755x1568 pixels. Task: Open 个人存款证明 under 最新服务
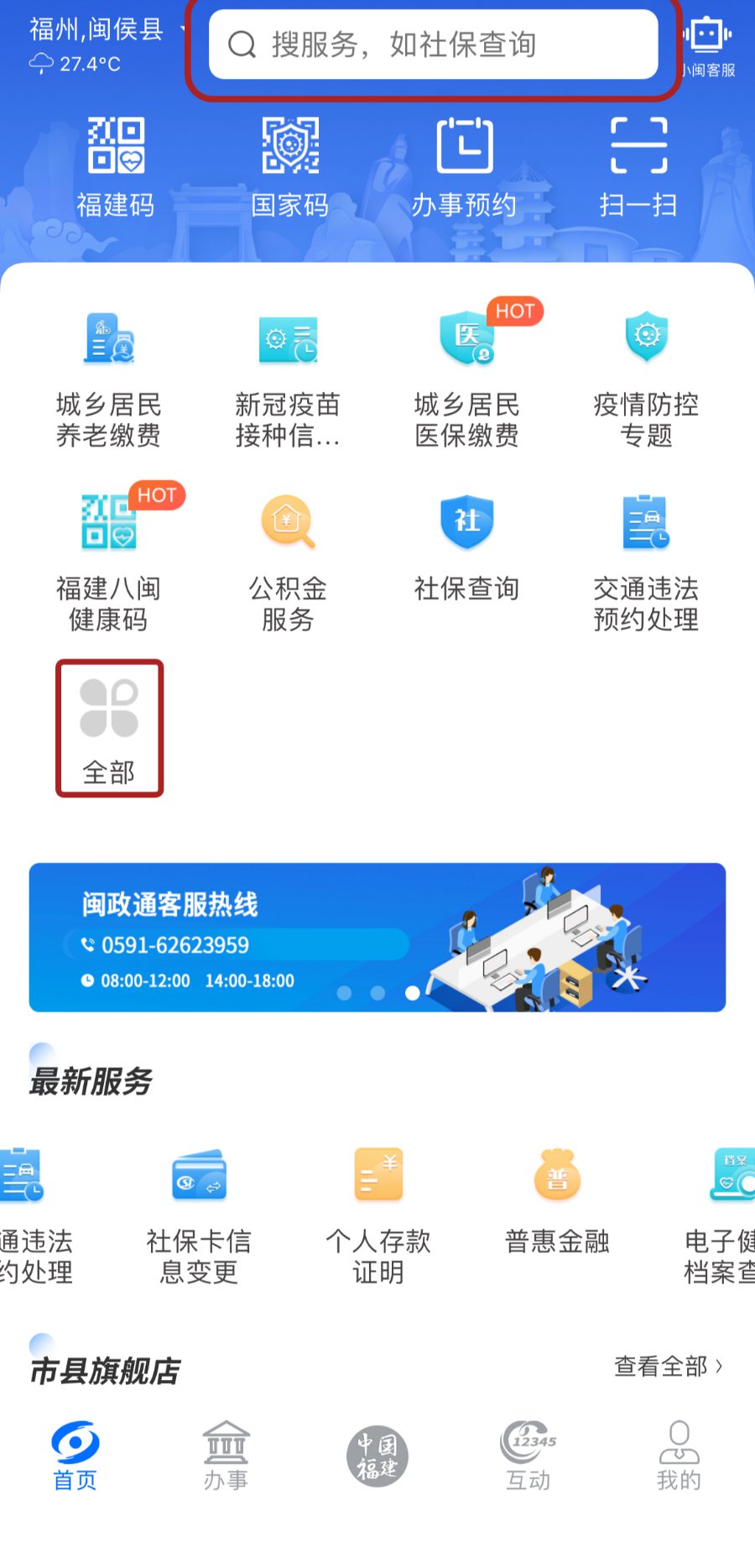pos(377,1217)
